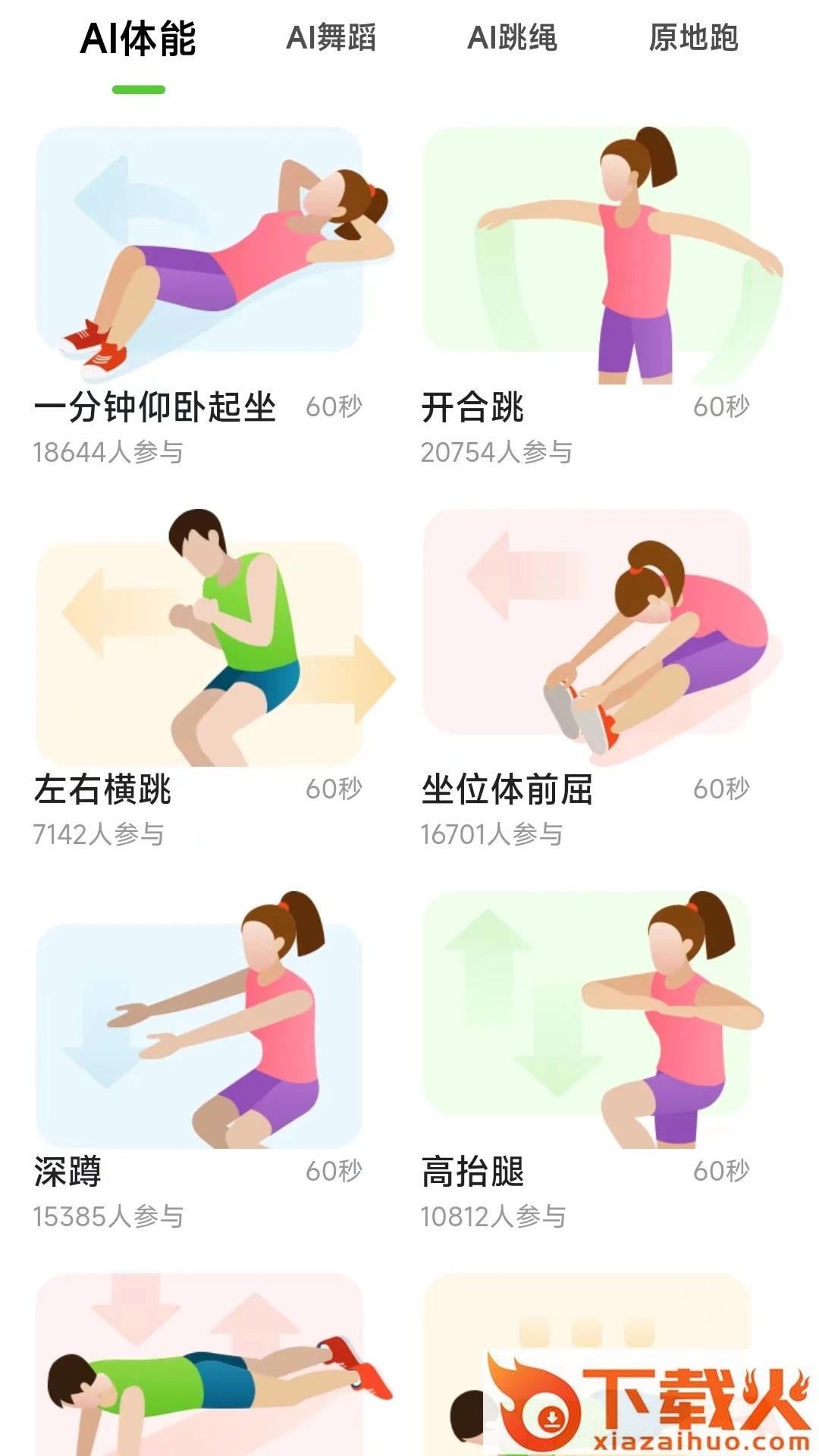
Task: Switch to the AI舞蹈 tab
Action: click(331, 38)
